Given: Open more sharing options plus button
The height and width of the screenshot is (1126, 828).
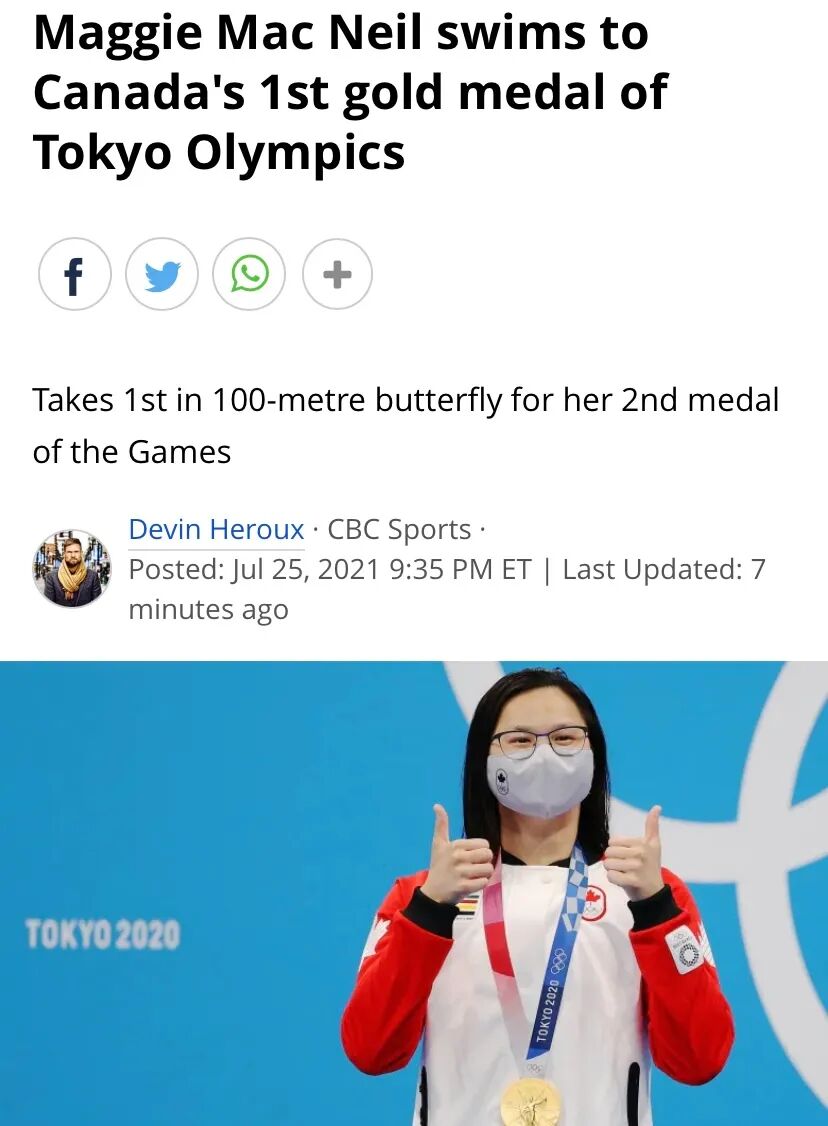Looking at the screenshot, I should coord(338,274).
